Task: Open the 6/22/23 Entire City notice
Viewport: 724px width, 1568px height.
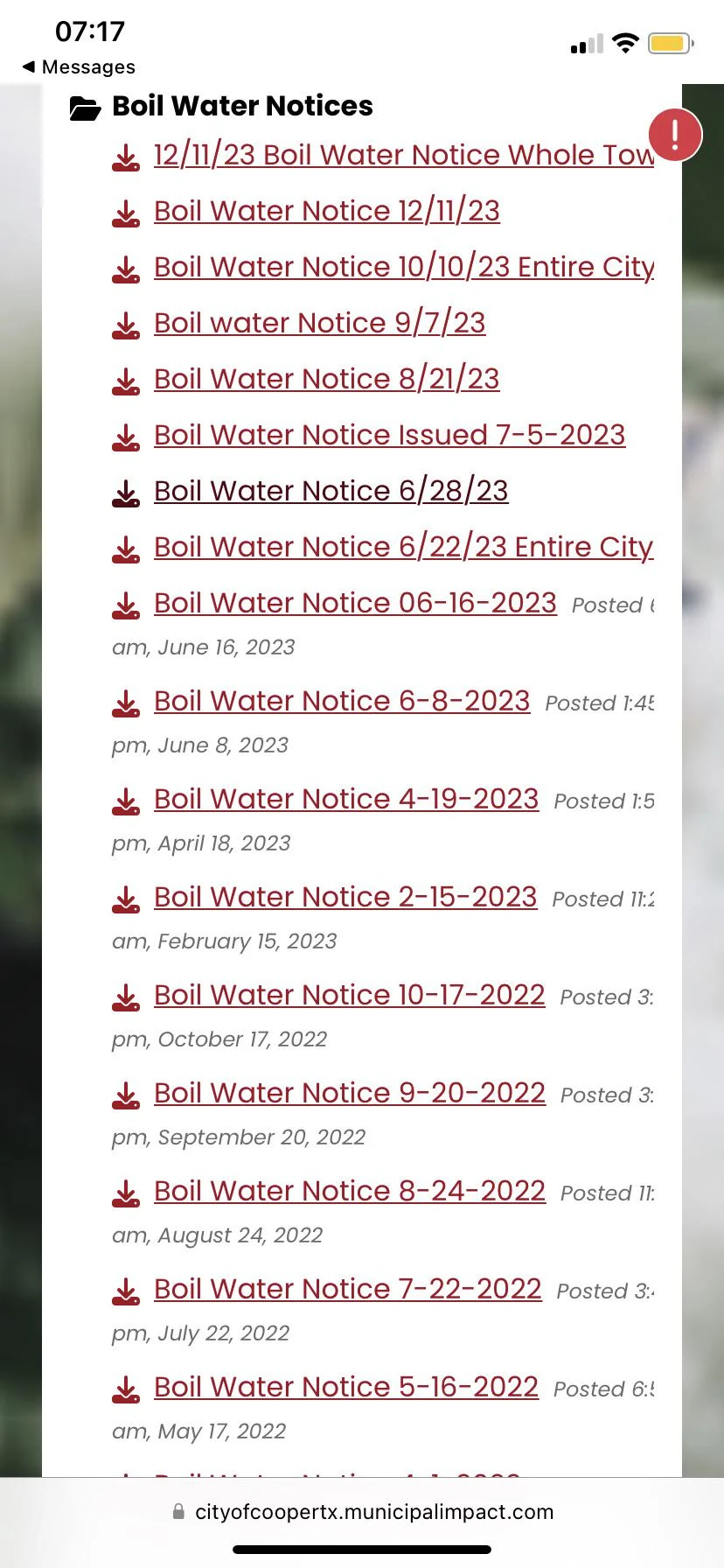Action: click(403, 546)
